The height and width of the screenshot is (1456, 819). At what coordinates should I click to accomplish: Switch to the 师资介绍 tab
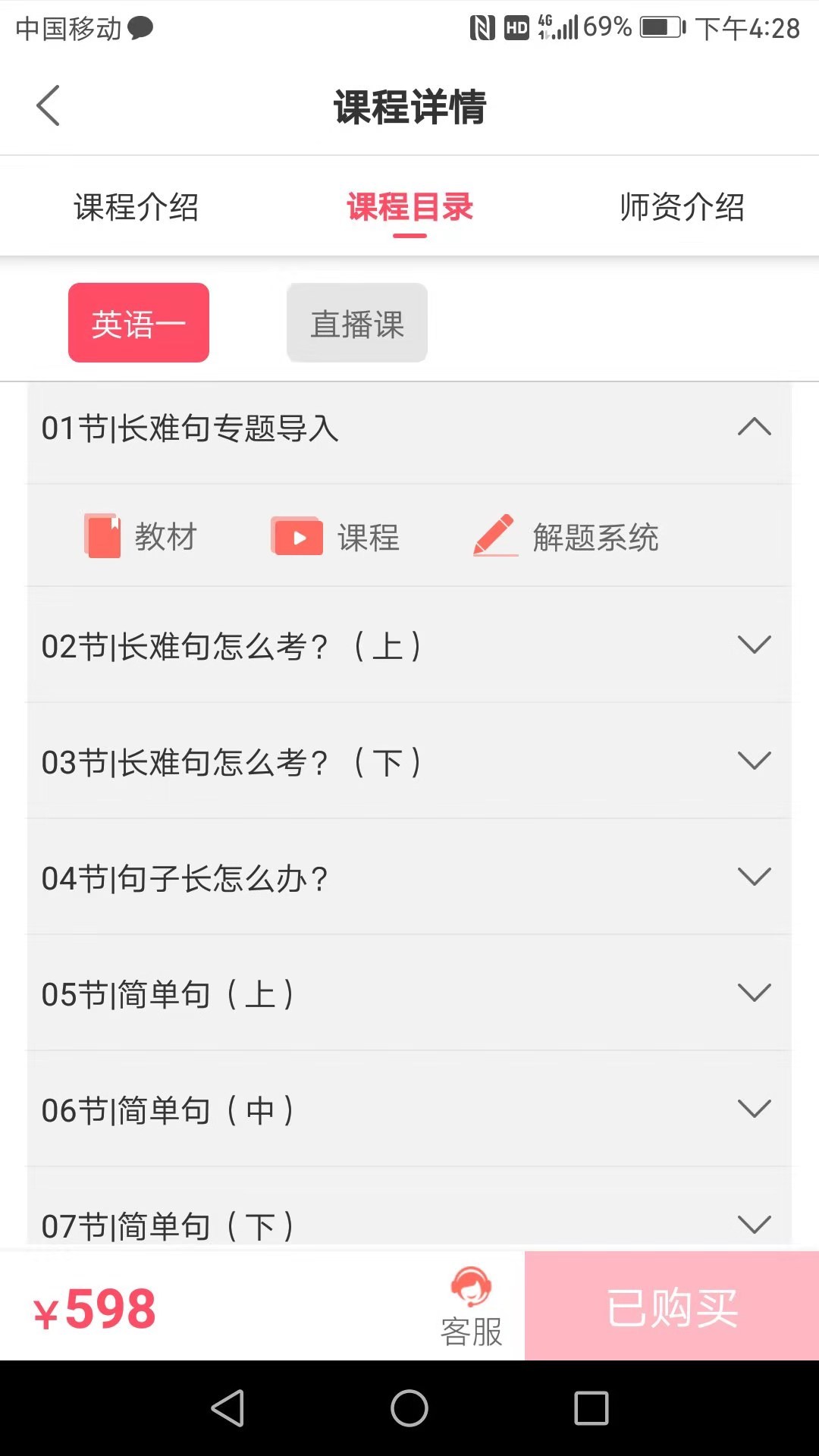point(682,207)
